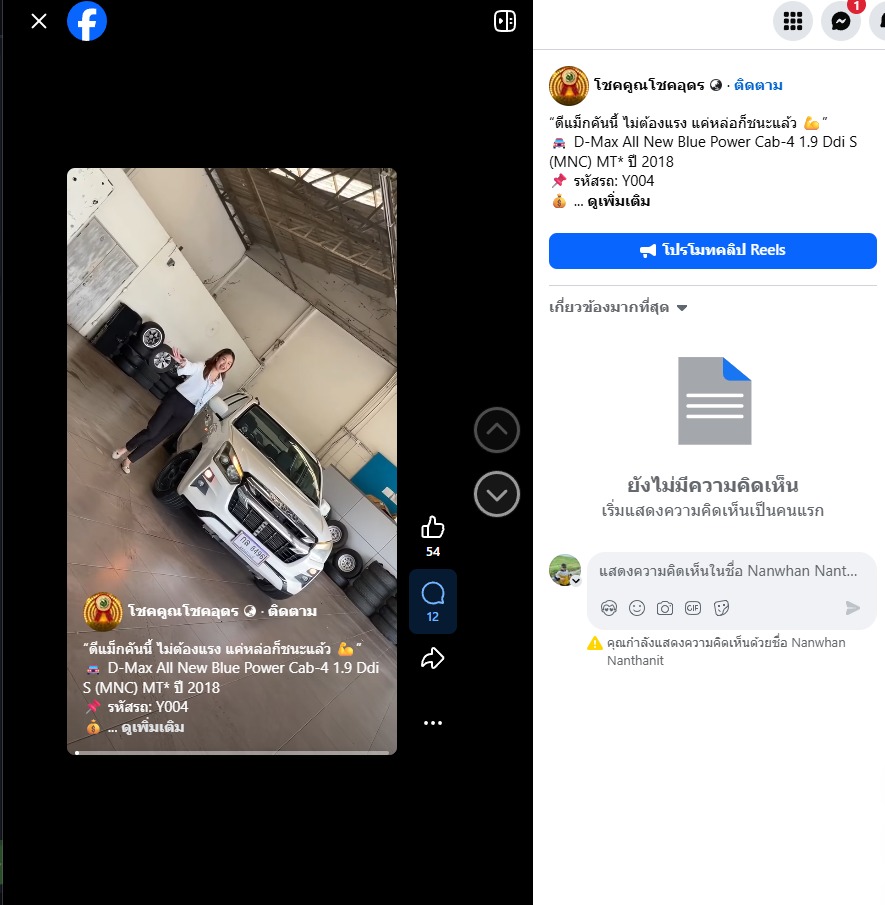Viewport: 885px width, 905px height.
Task: Attach a photo to the comment
Action: (665, 608)
